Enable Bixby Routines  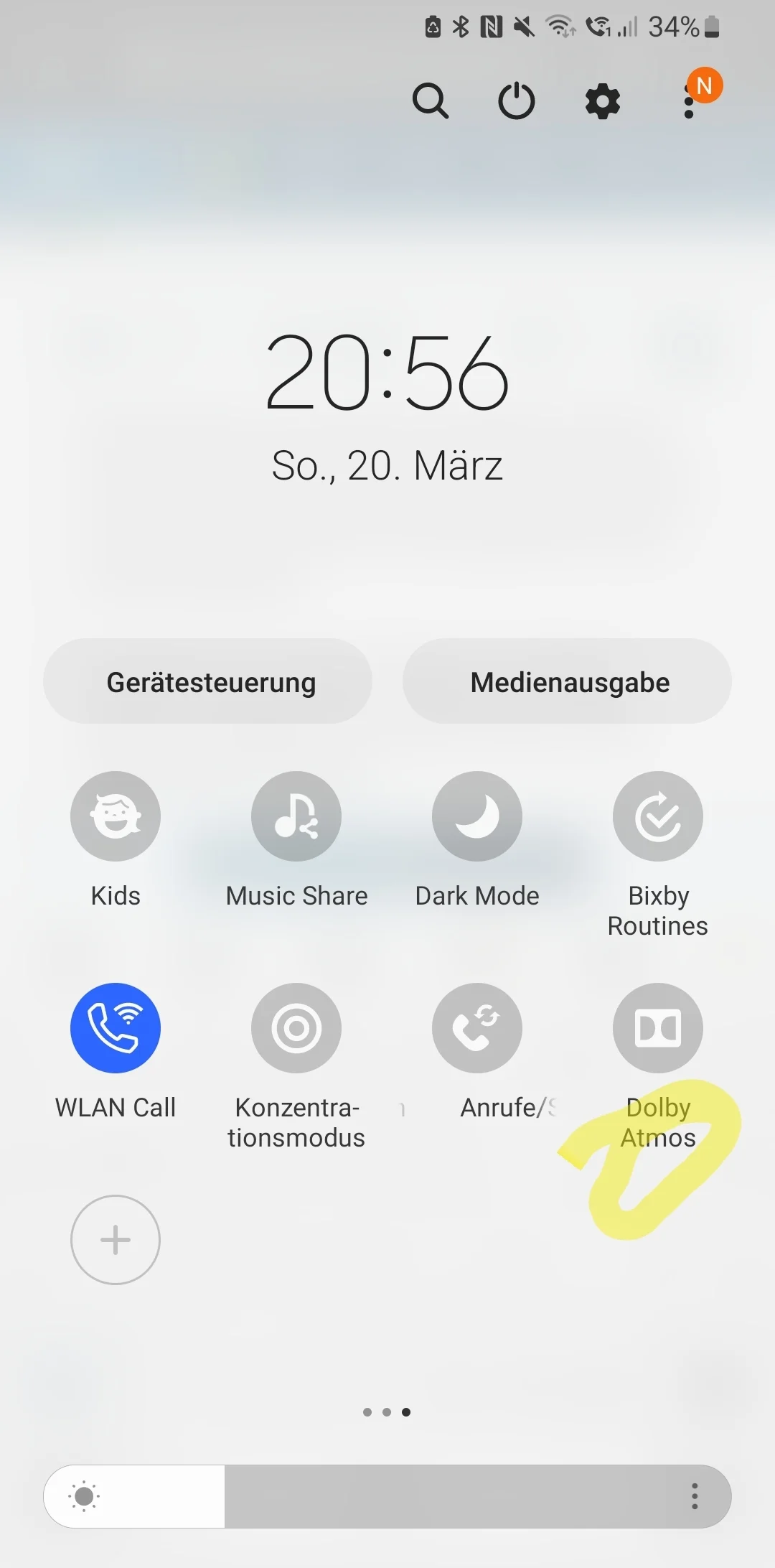point(658,816)
